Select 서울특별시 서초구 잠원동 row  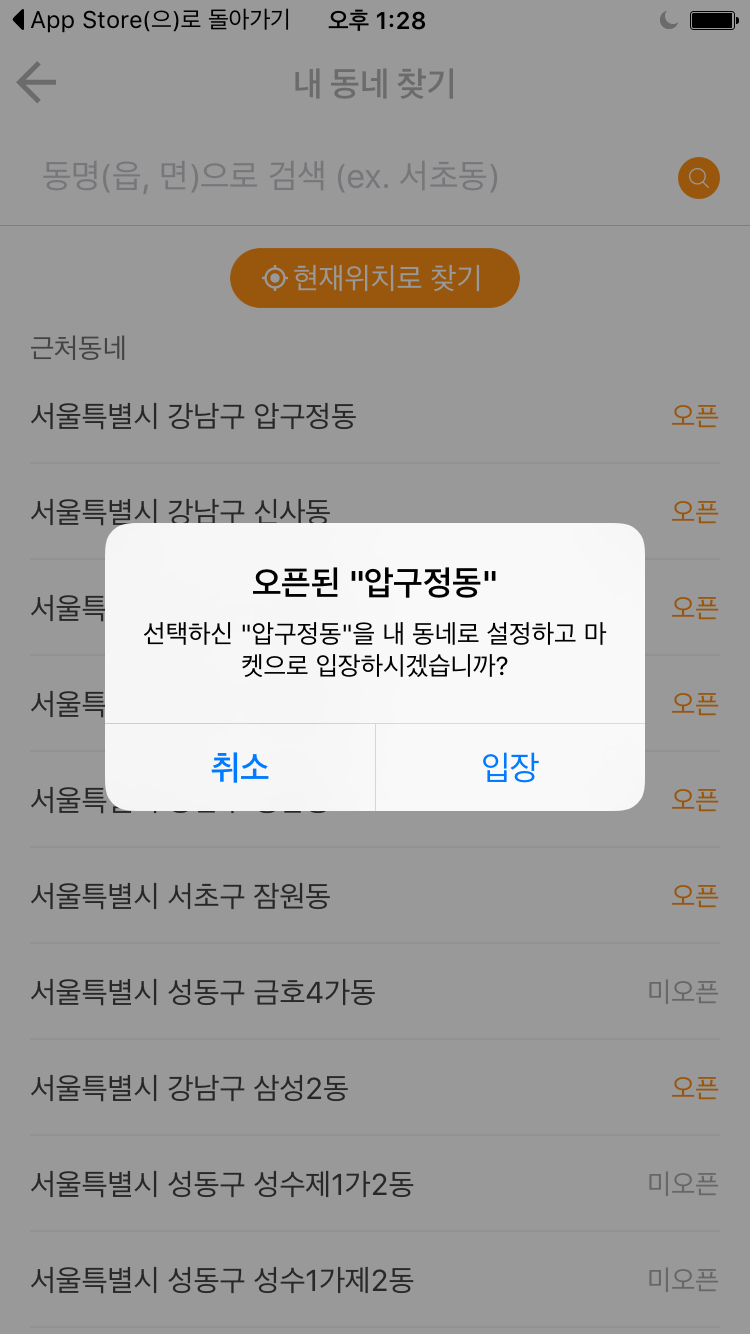coord(375,896)
